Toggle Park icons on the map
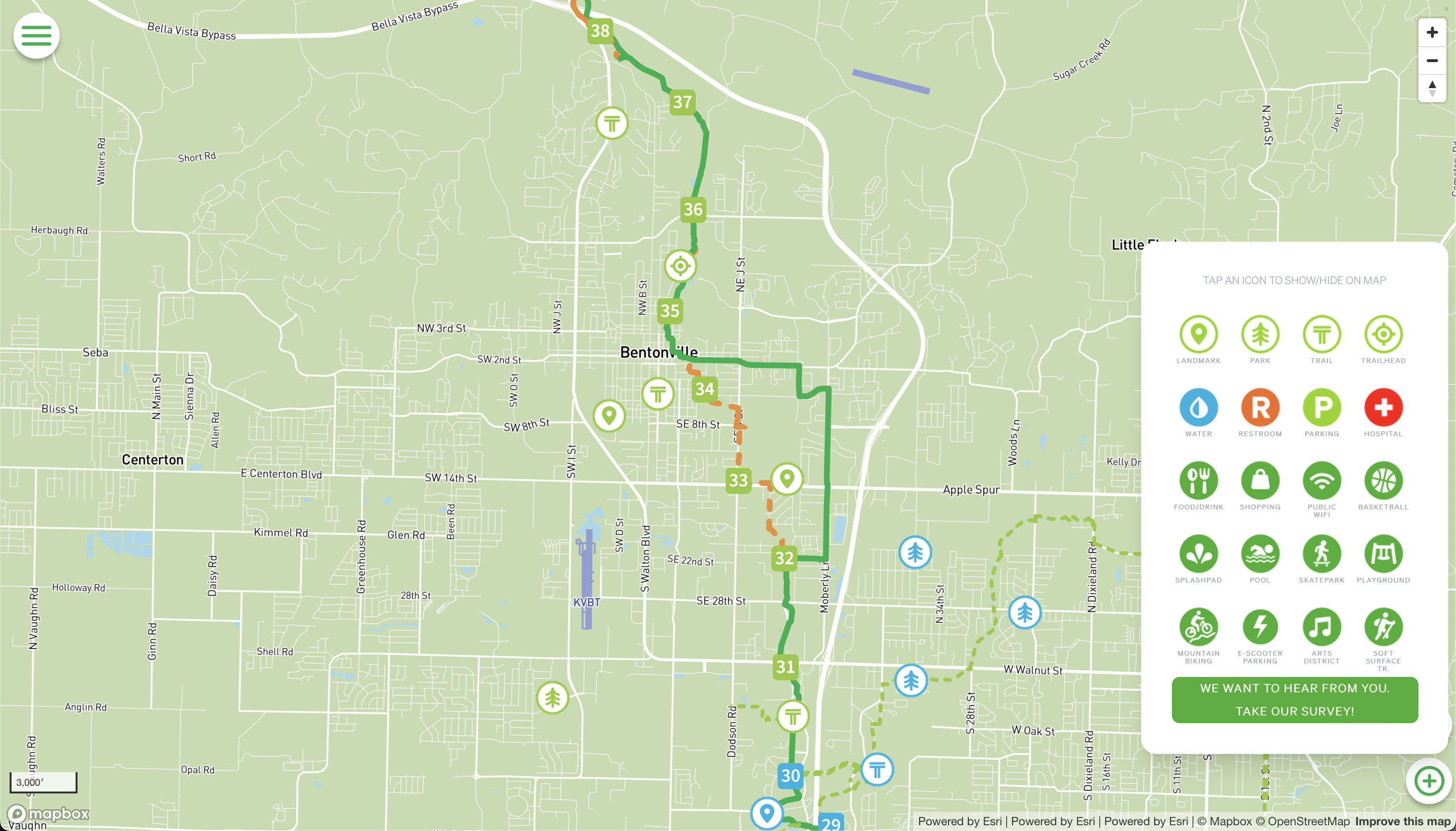This screenshot has width=1456, height=831. (x=1260, y=335)
